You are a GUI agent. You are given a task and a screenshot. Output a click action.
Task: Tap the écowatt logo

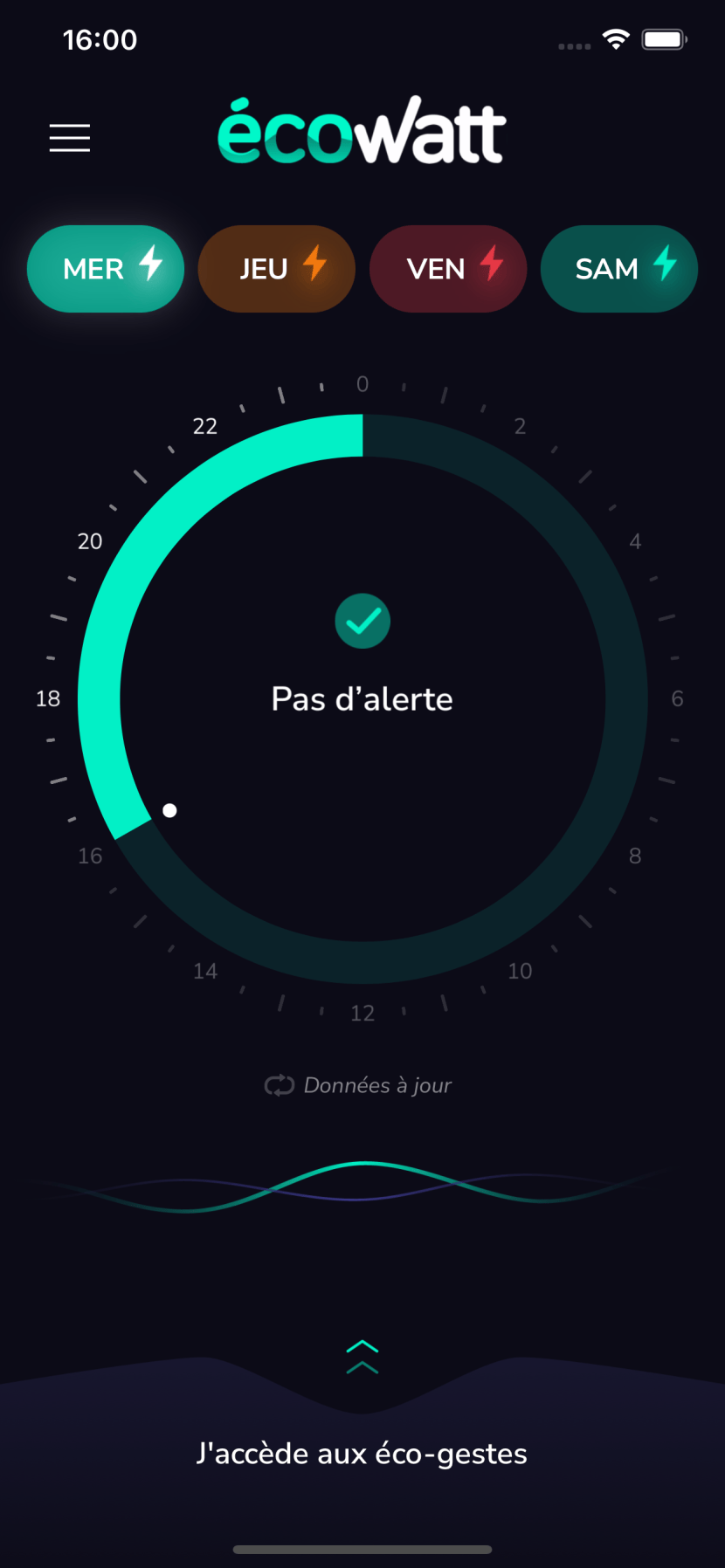(362, 129)
